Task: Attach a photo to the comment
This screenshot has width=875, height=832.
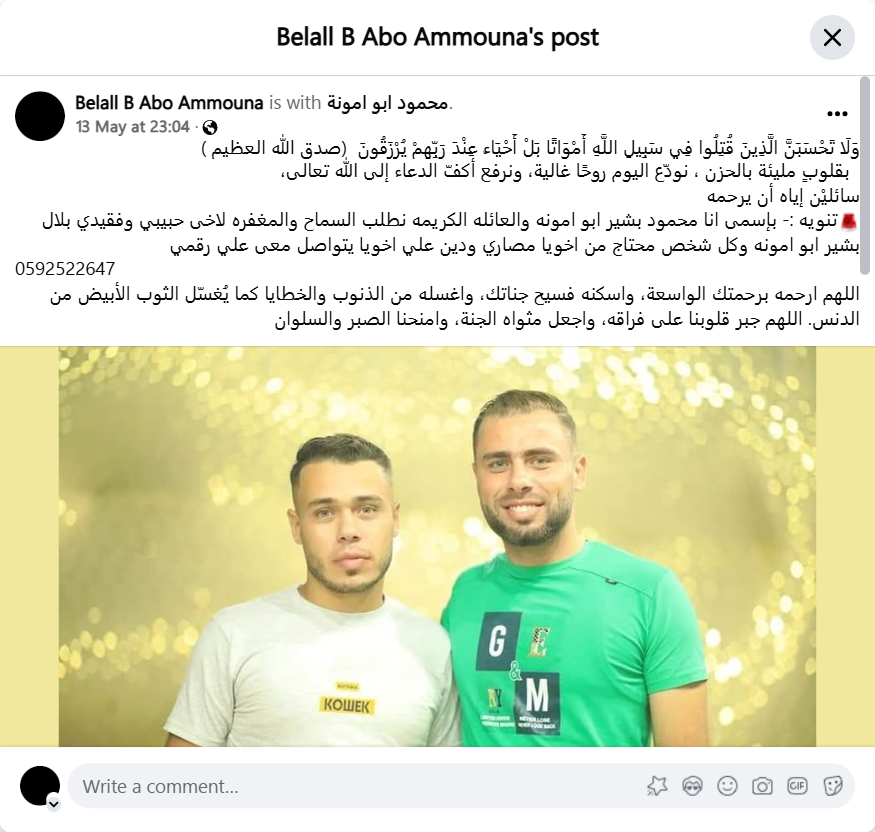Action: [x=762, y=786]
